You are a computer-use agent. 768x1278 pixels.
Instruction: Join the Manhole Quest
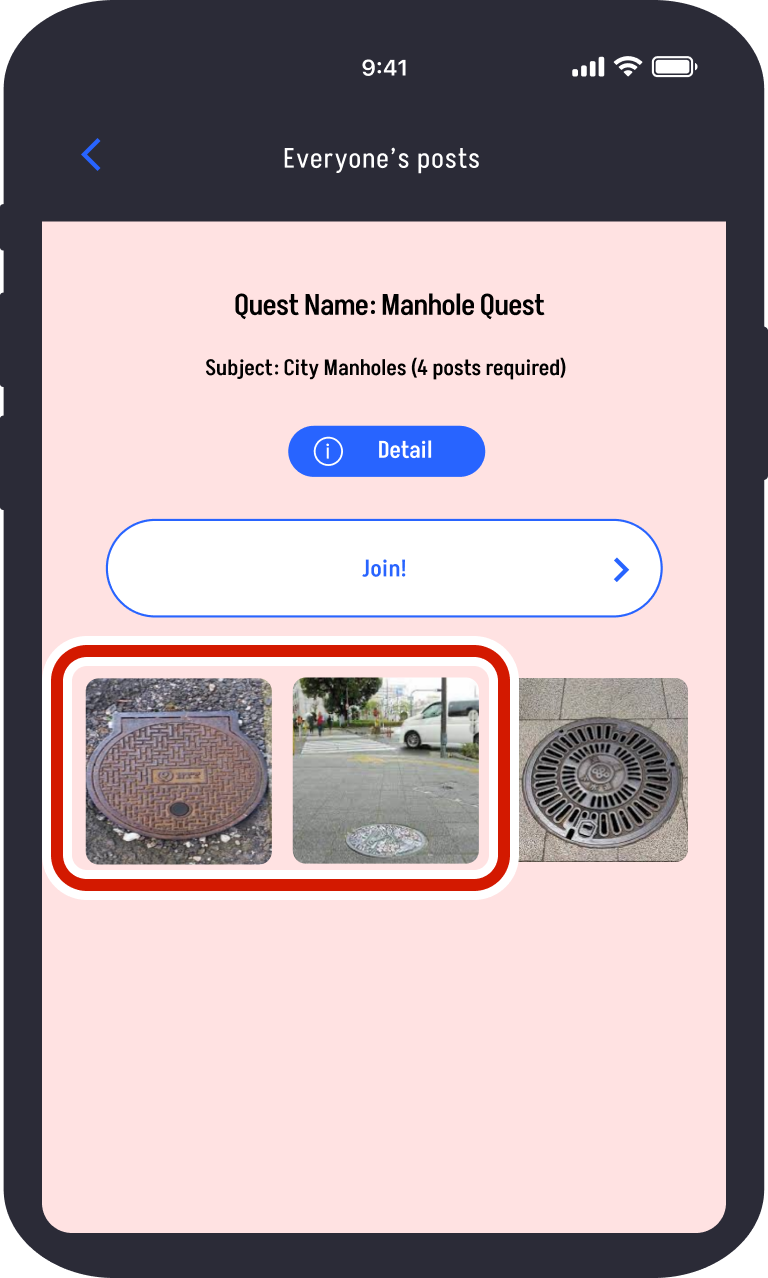coord(384,568)
